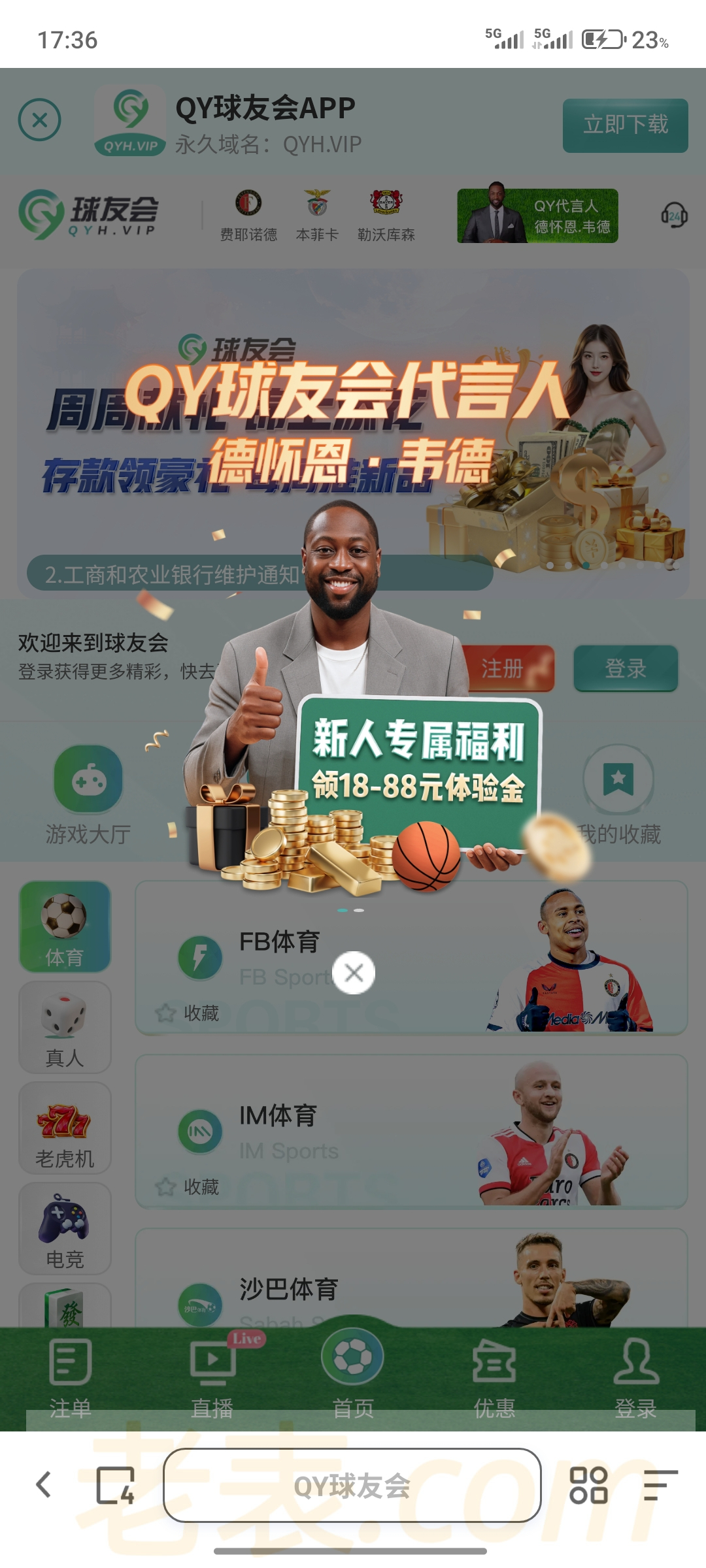Image resolution: width=706 pixels, height=1568 pixels.
Task: Select the 老虎机 slots category
Action: 65,1128
